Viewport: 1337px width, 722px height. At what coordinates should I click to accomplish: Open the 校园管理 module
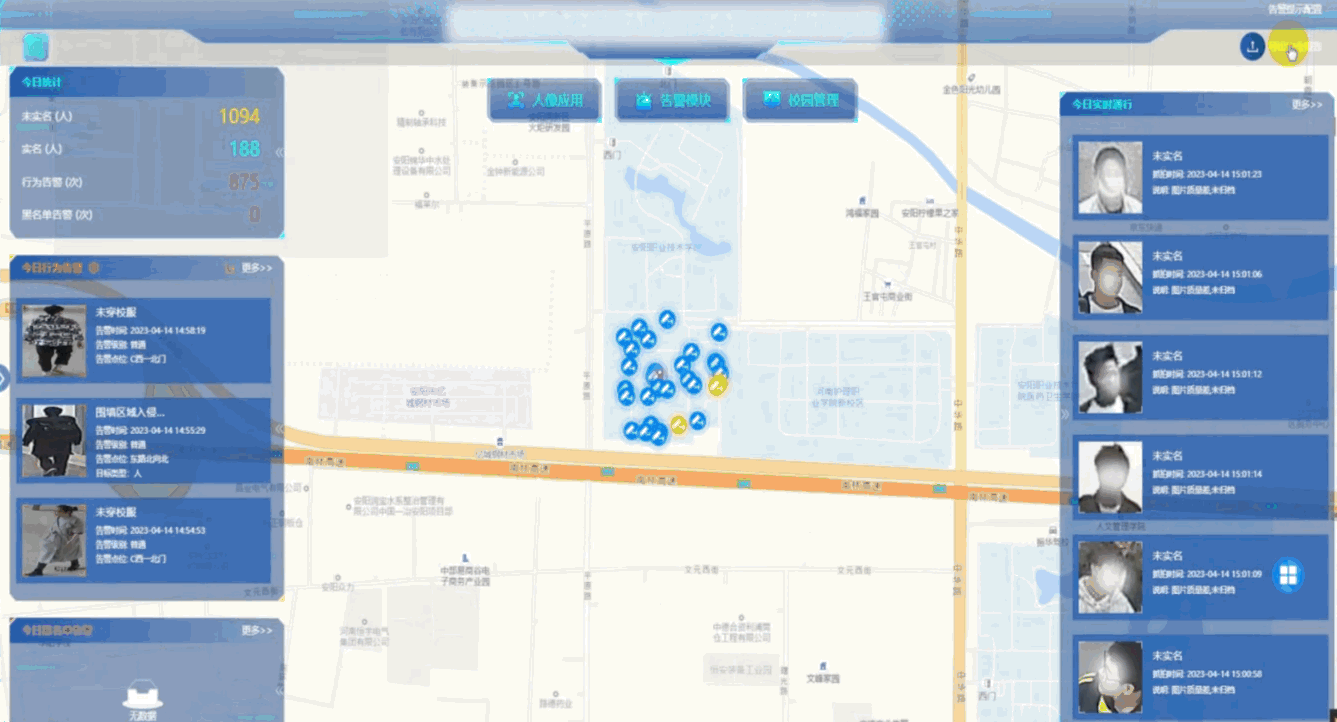tap(800, 100)
